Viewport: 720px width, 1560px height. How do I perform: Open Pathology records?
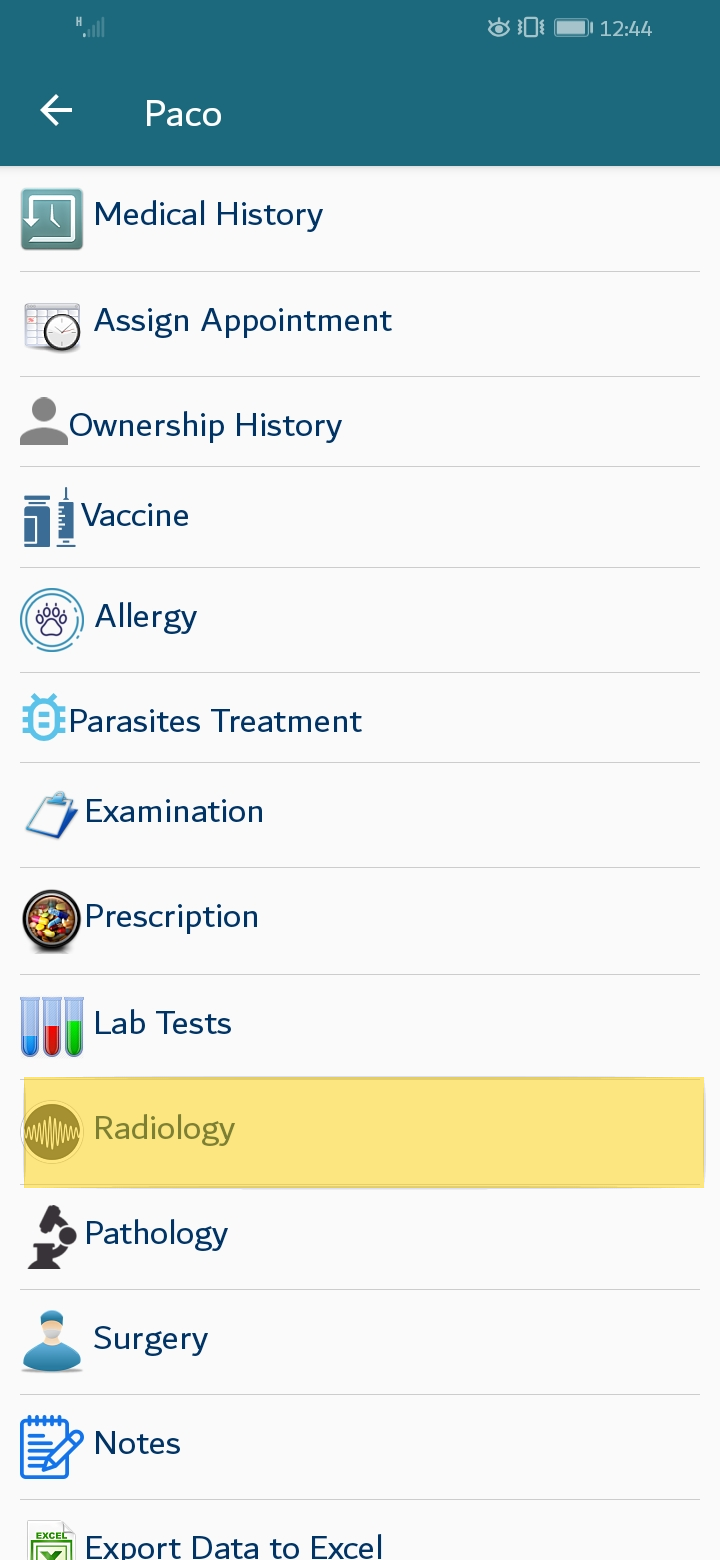[360, 1237]
